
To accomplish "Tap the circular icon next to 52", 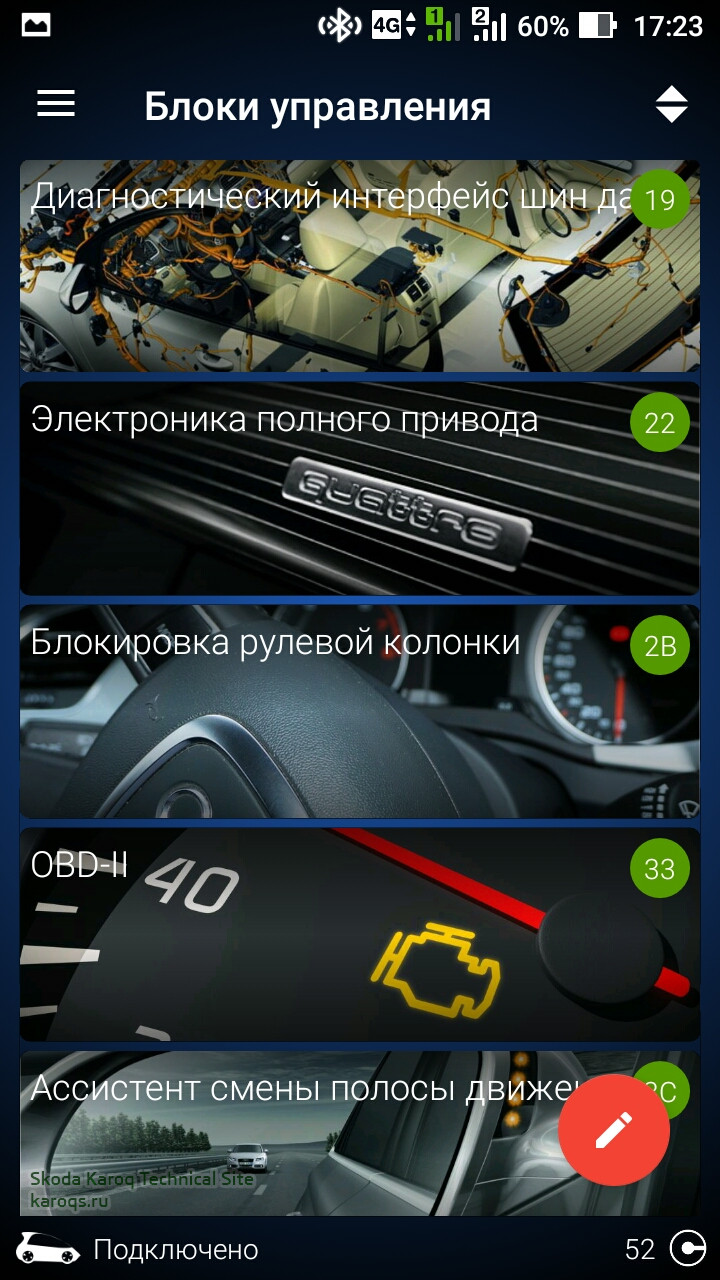I will tap(687, 1248).
